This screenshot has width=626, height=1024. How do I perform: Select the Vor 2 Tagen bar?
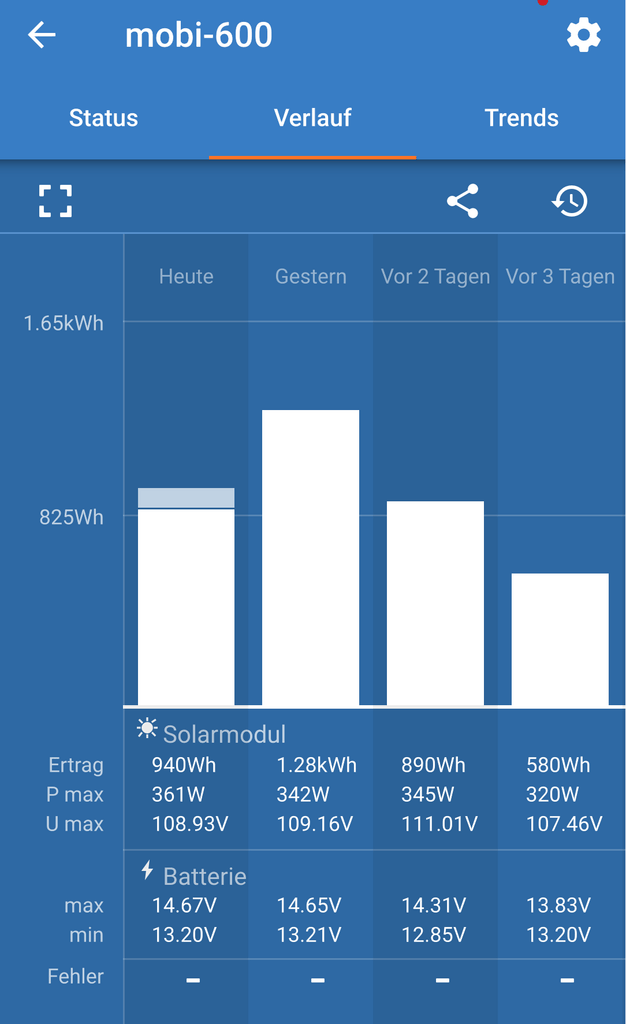click(435, 603)
